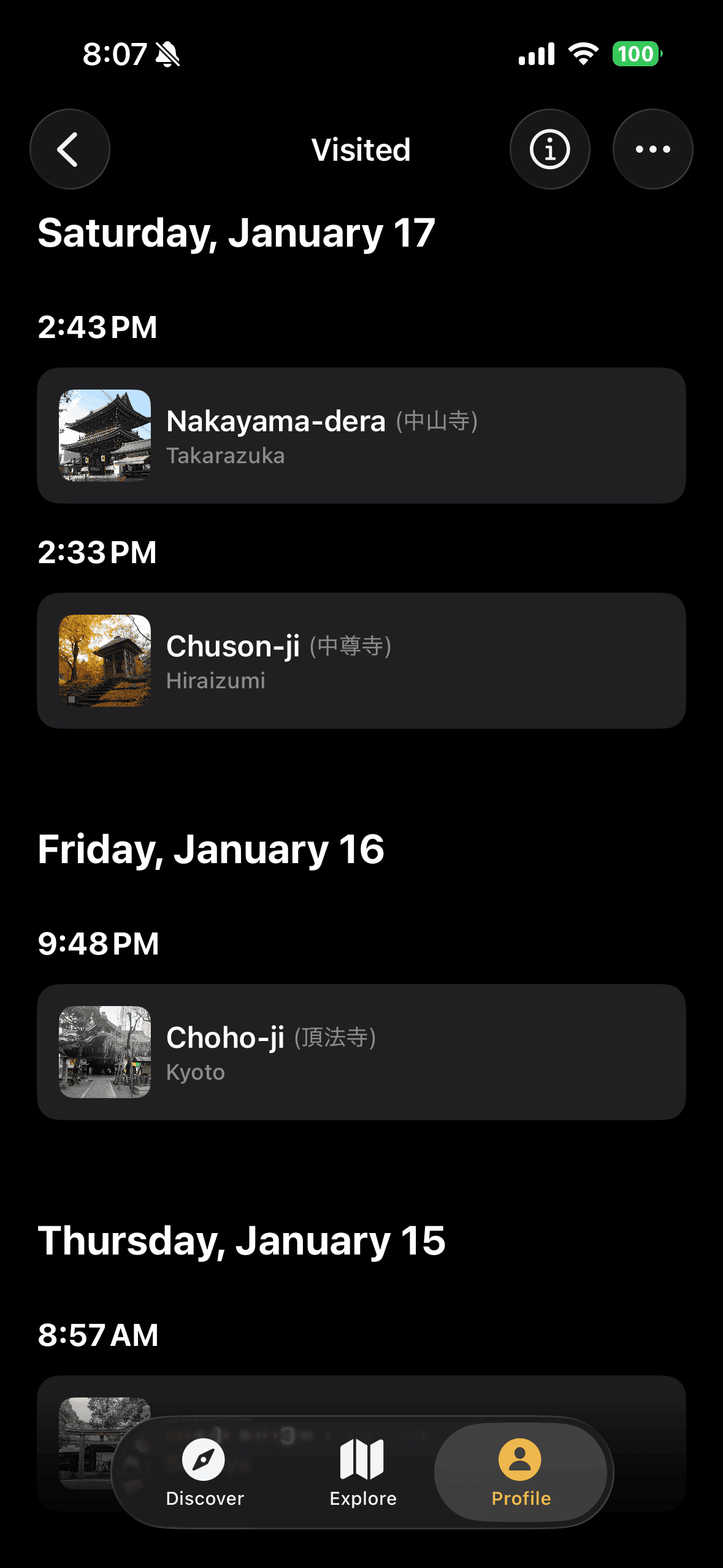Open the Chuson-ji visit entry
Image resolution: width=723 pixels, height=1568 pixels.
click(361, 660)
